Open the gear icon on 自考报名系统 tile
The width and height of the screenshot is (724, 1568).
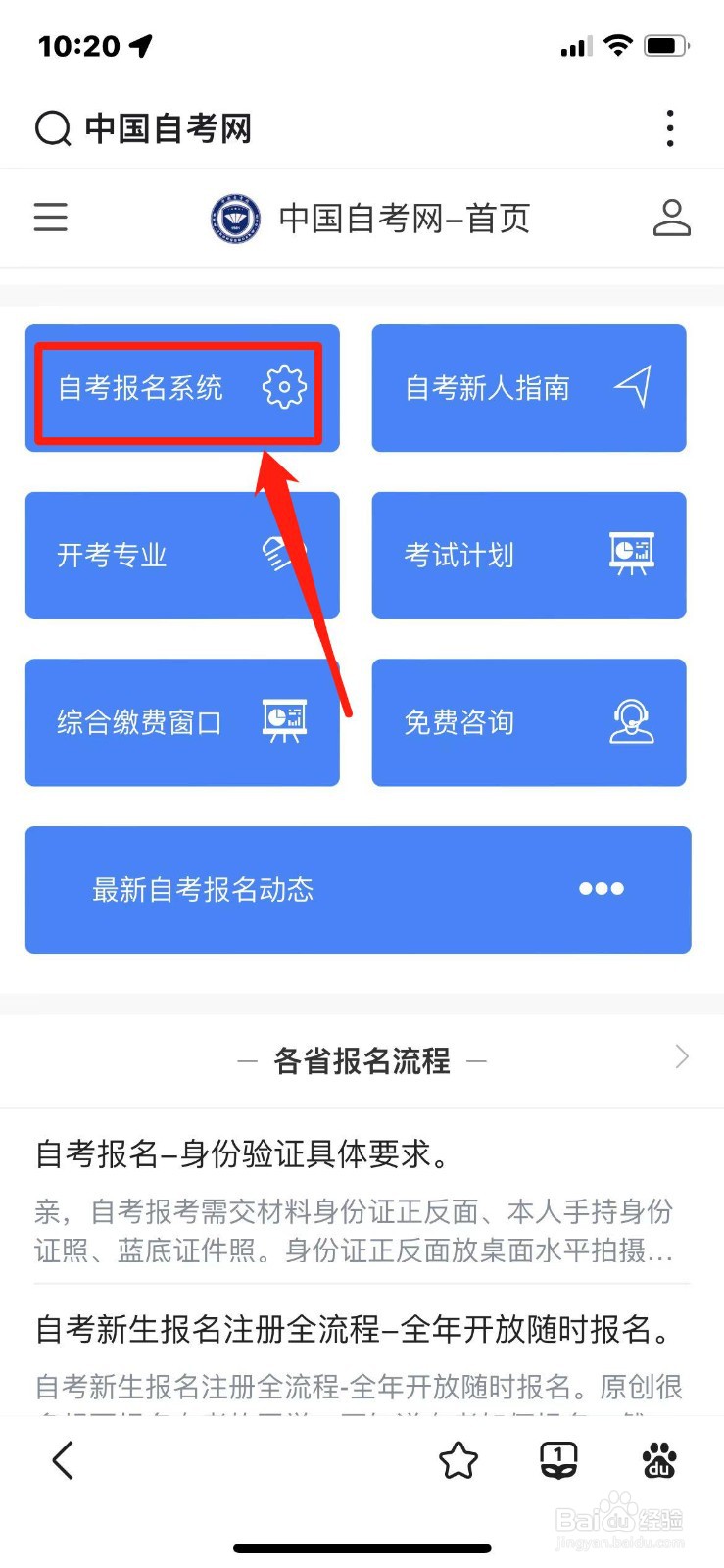(284, 387)
